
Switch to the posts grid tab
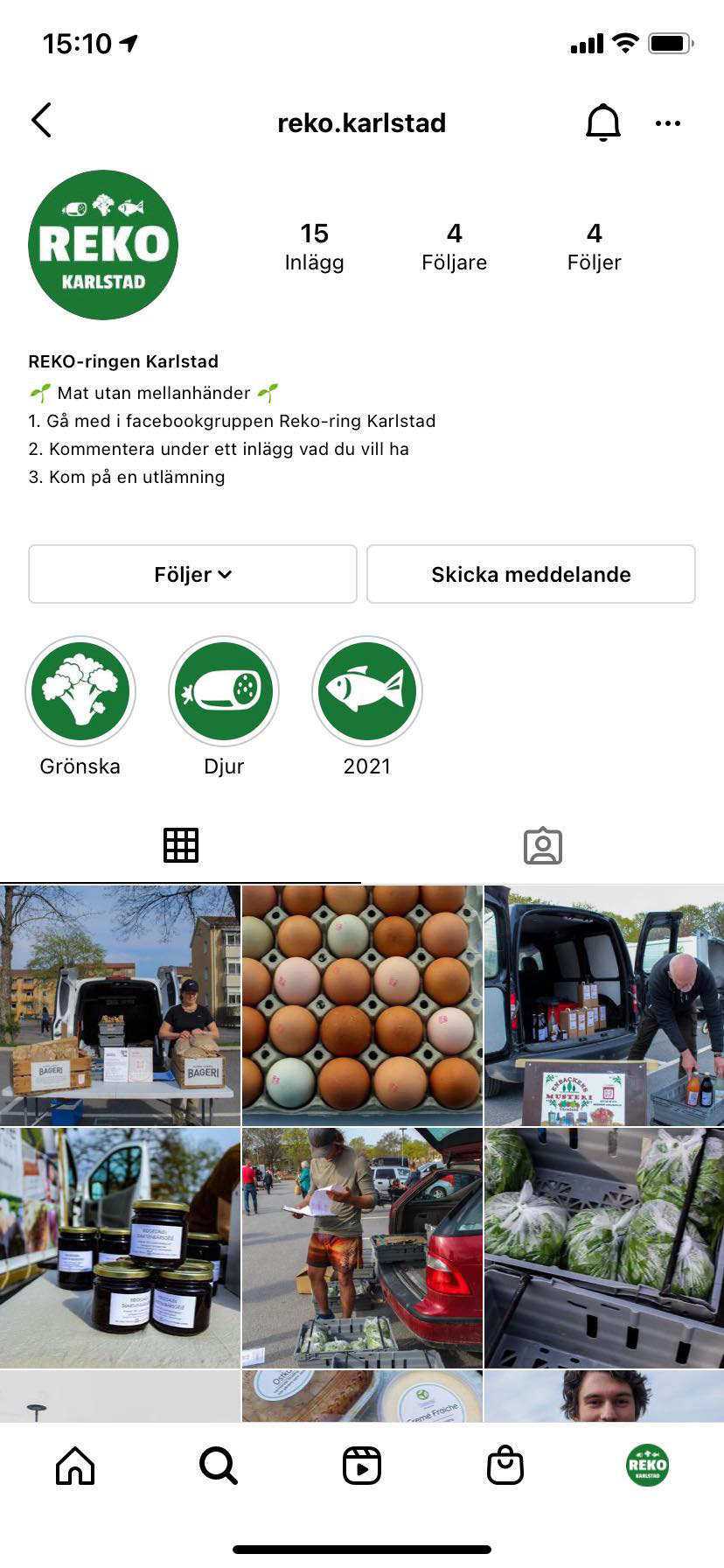[x=181, y=845]
